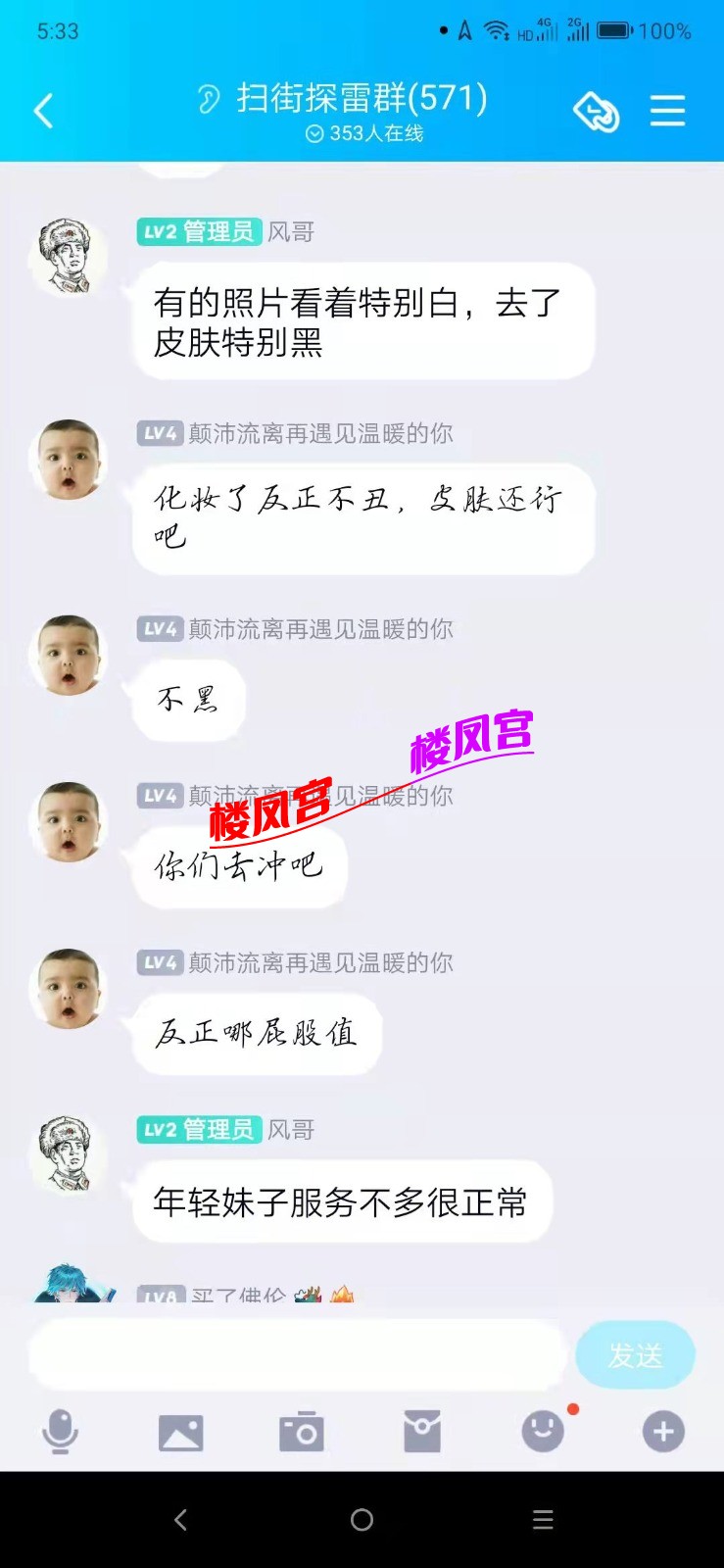View 风哥's avatar above 年轻妹子 message
The height and width of the screenshot is (1568, 724).
coord(69,1154)
